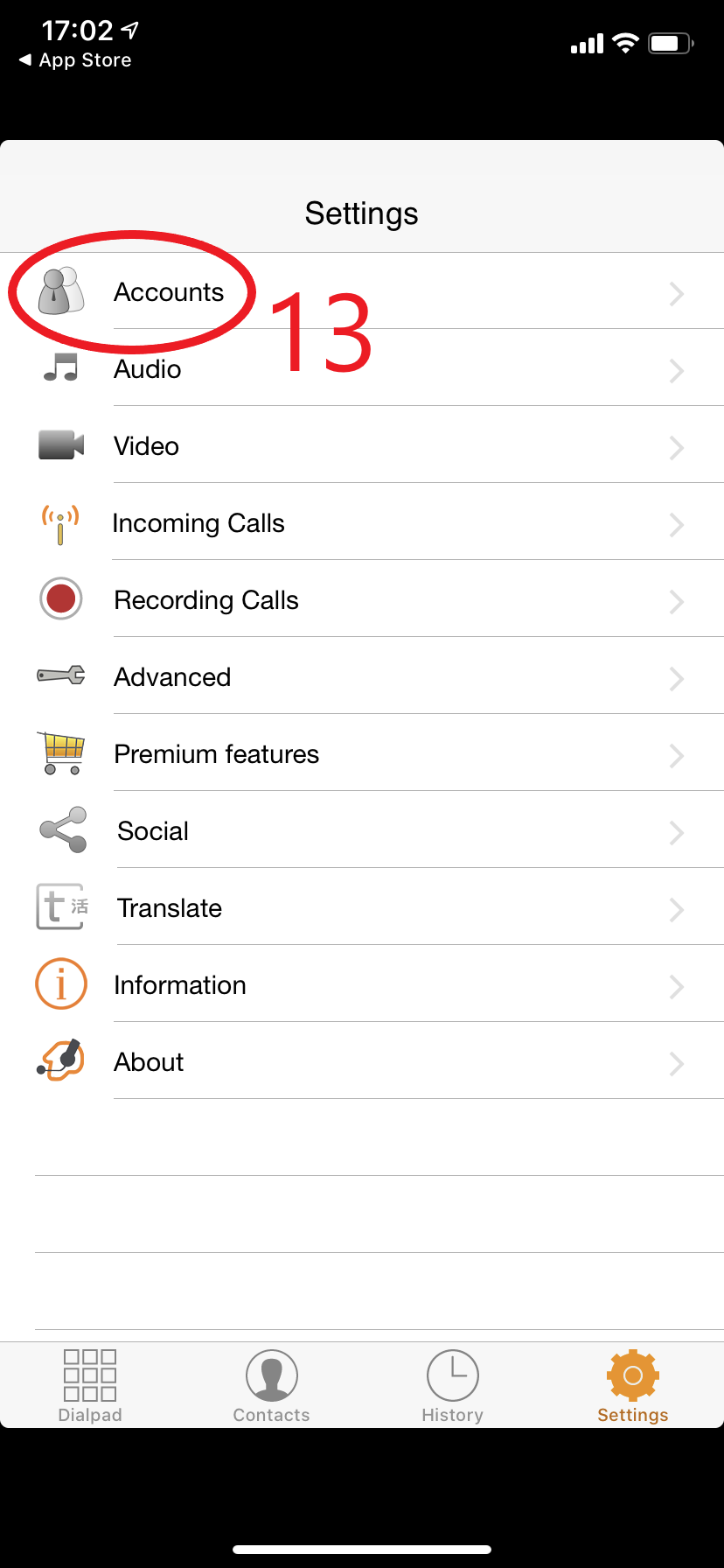Open the Information page
The height and width of the screenshot is (1568, 724).
(362, 984)
